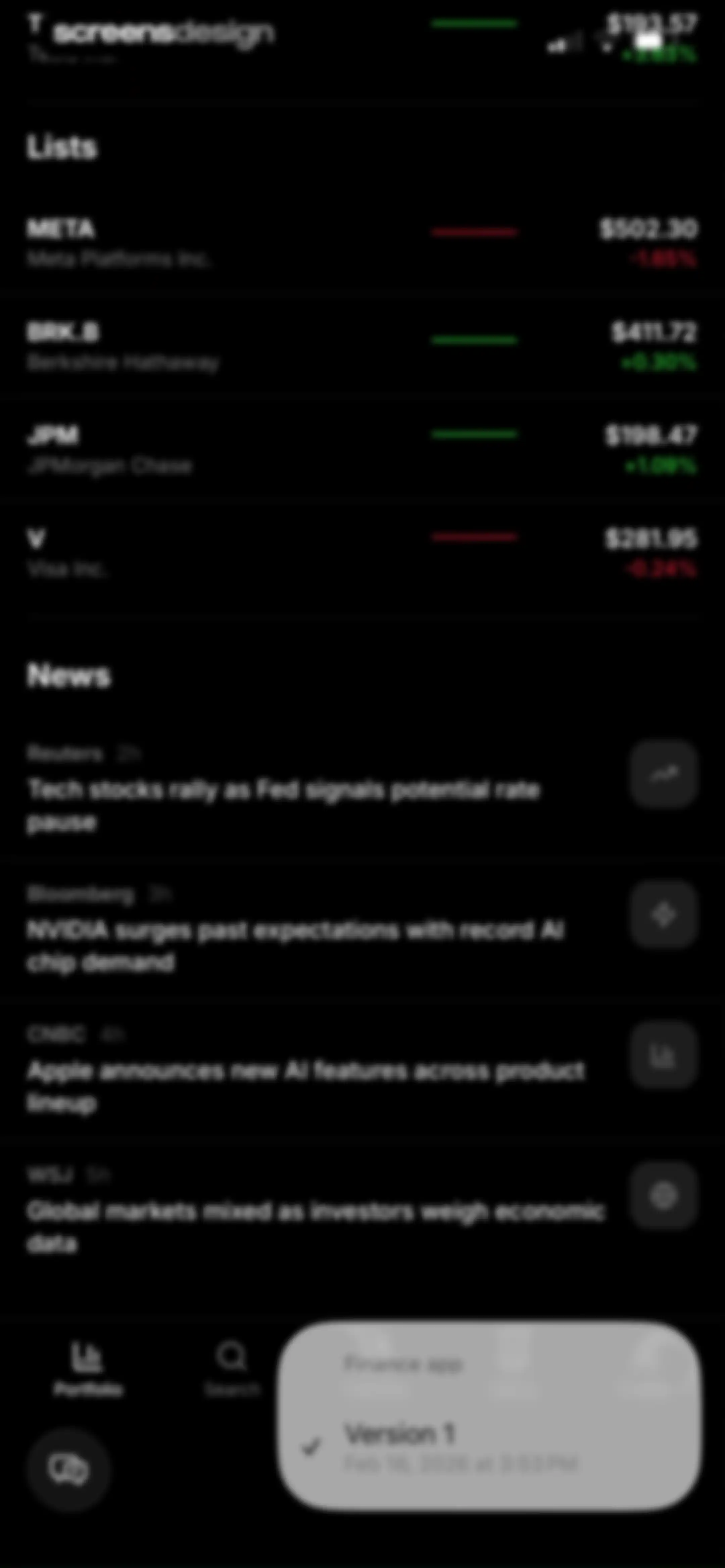This screenshot has width=725, height=1568.
Task: Open the BRK.B Berkshire Hathaway row
Action: (x=362, y=347)
